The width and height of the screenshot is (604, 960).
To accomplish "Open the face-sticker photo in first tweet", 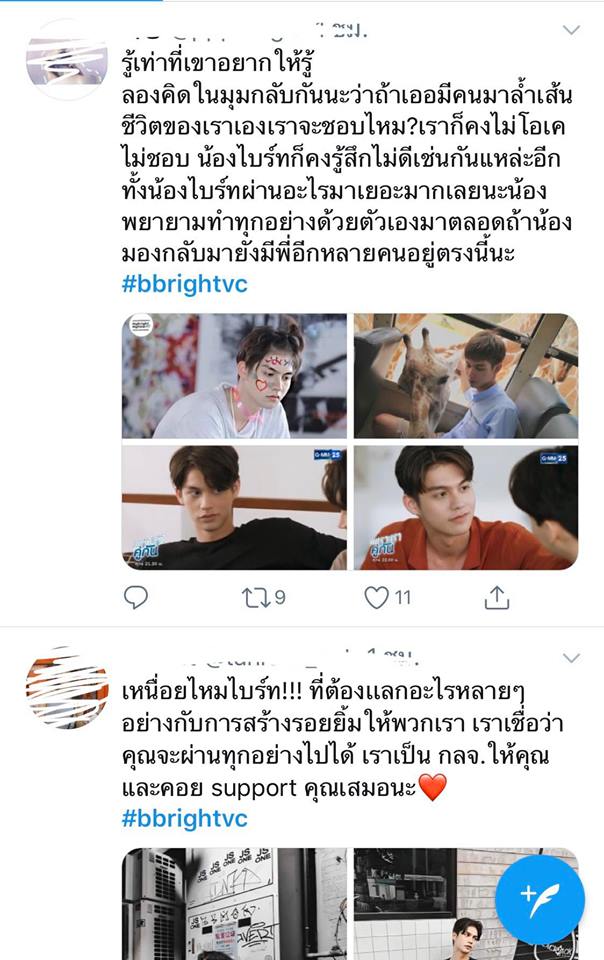I will (235, 376).
